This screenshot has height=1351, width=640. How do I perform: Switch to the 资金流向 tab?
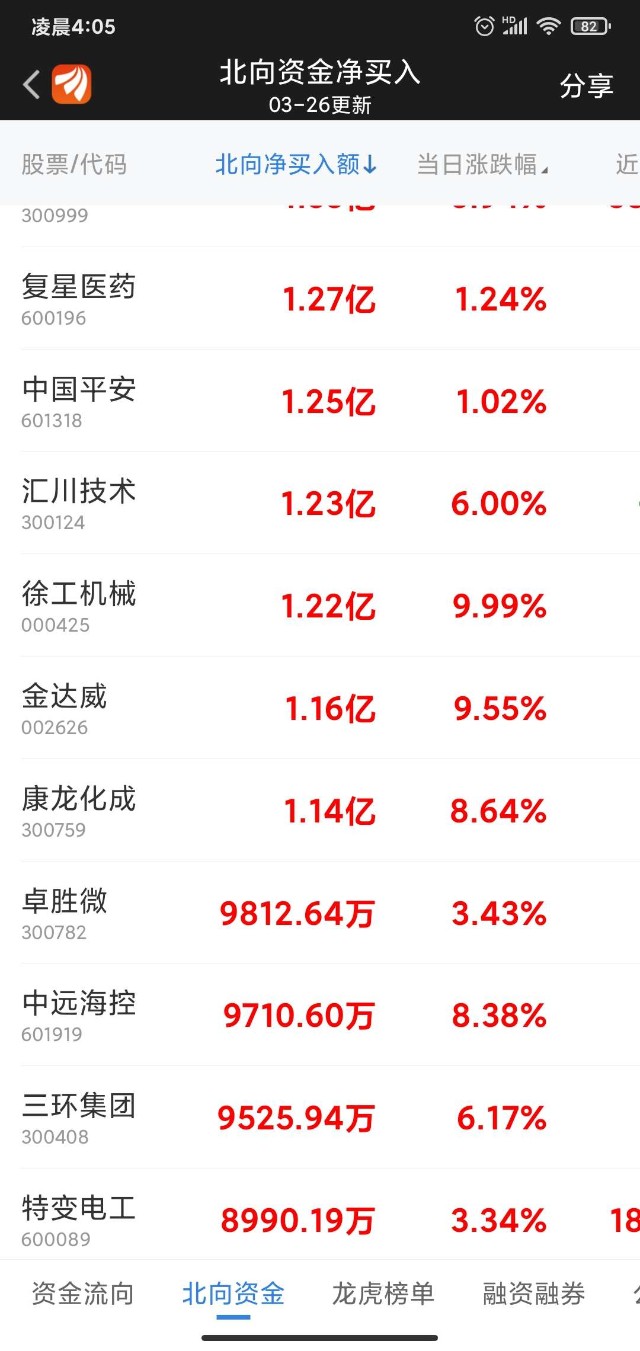click(x=82, y=1294)
